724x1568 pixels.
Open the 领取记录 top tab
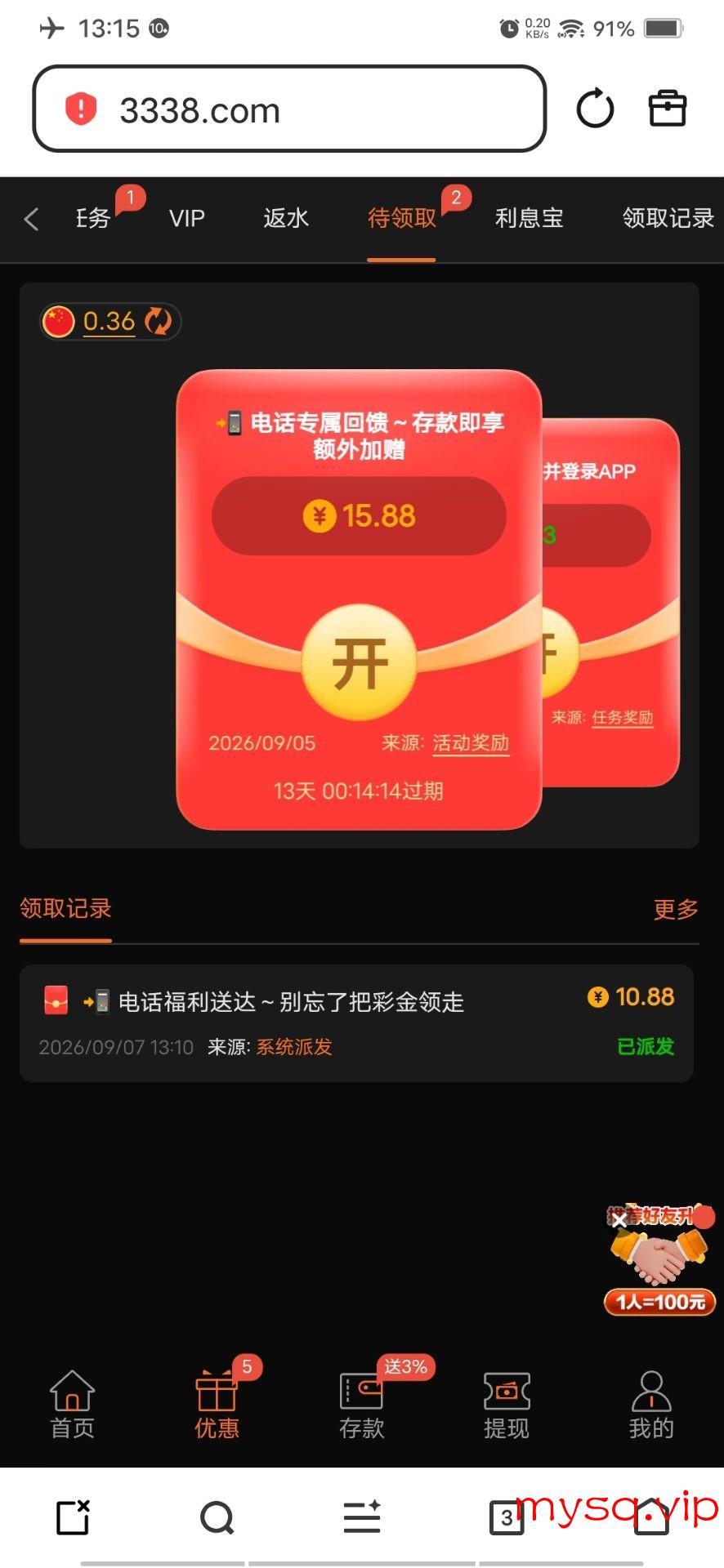[668, 218]
